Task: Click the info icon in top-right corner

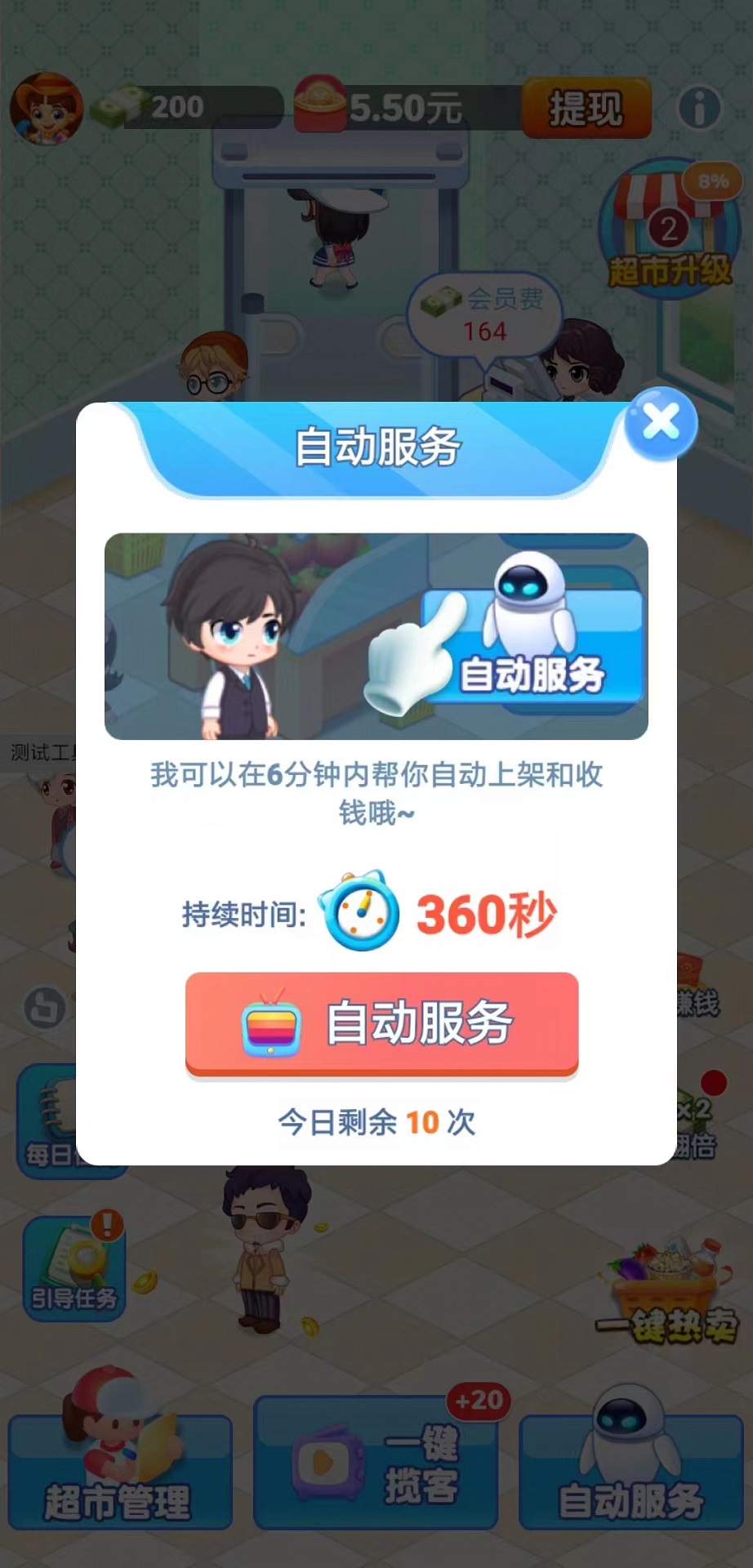Action: [x=701, y=107]
